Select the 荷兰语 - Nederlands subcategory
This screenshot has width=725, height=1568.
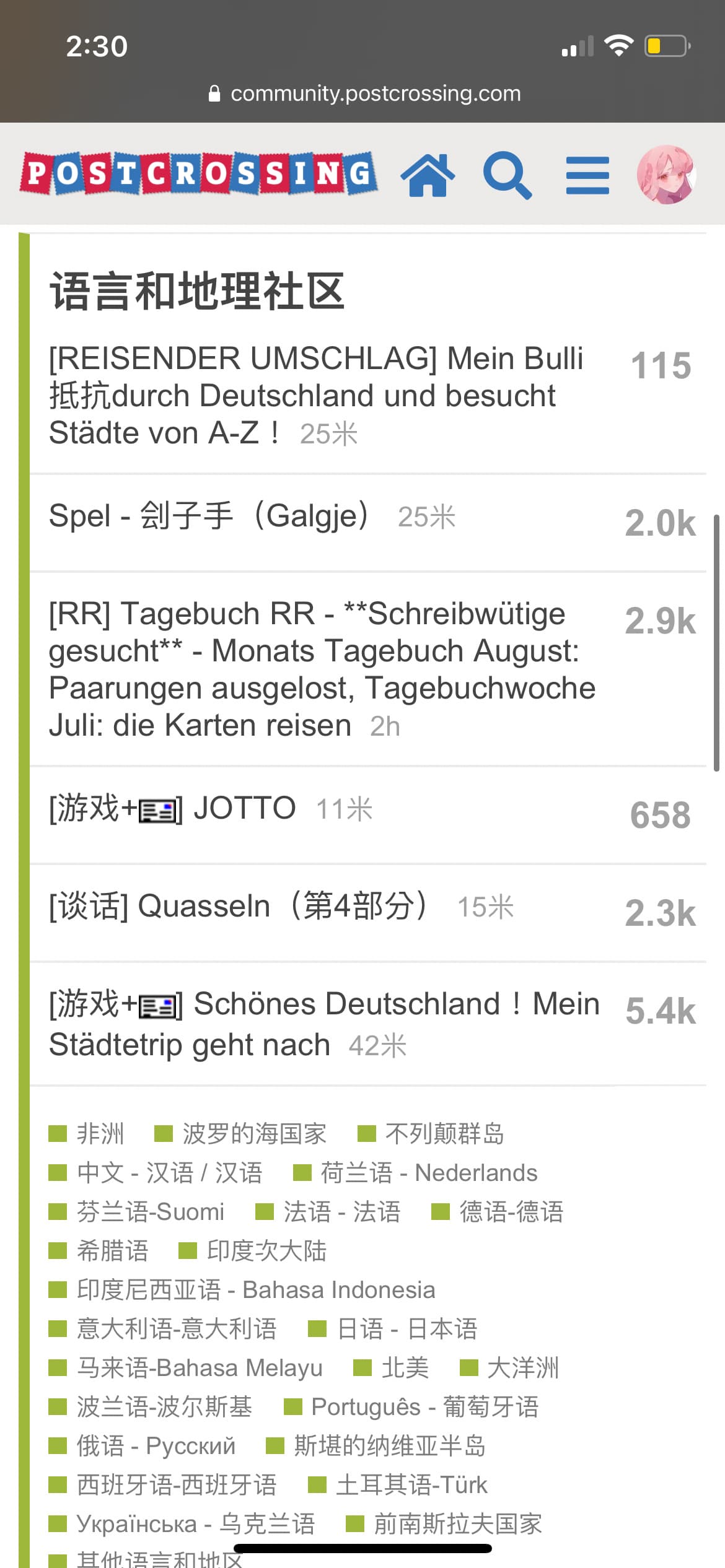click(x=428, y=1173)
